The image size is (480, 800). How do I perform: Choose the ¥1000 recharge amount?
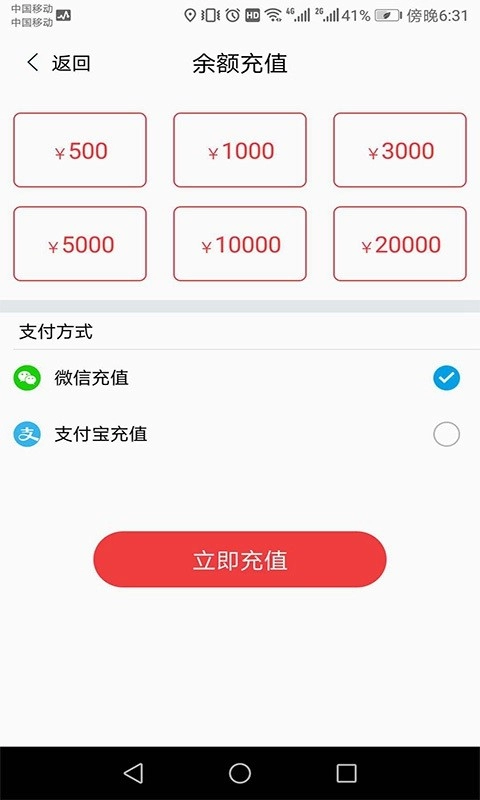click(240, 150)
